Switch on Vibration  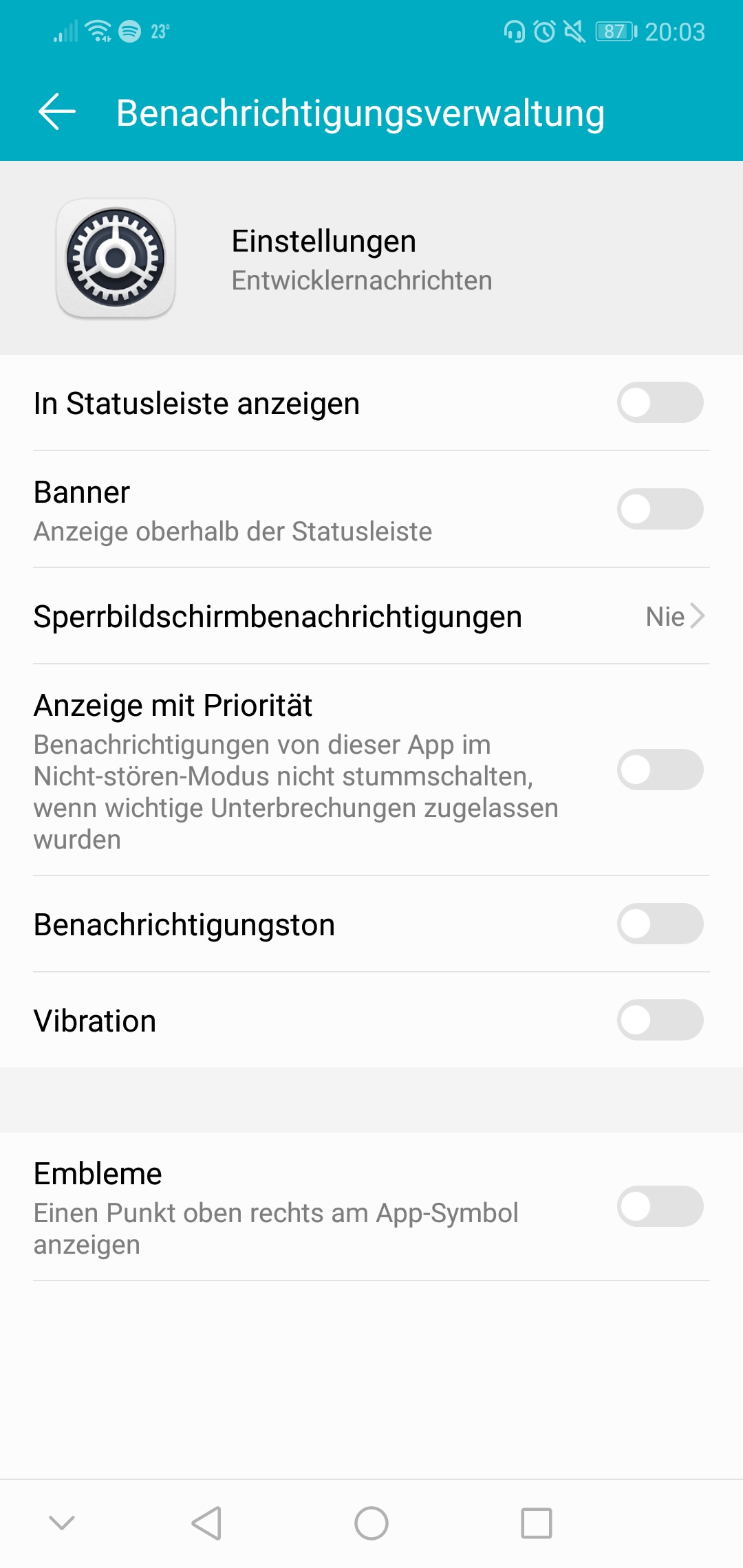(x=660, y=1020)
